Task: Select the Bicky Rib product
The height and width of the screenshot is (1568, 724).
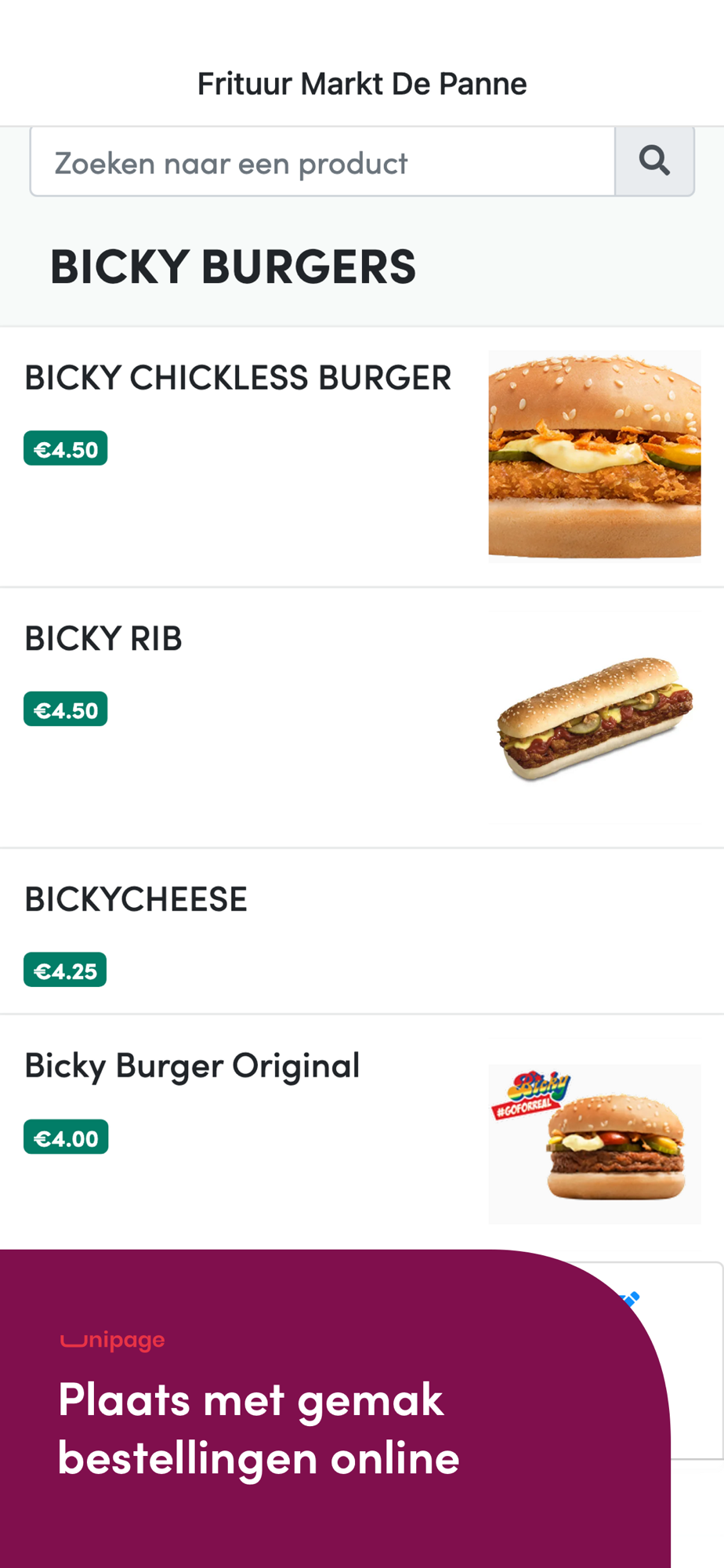Action: [103, 639]
